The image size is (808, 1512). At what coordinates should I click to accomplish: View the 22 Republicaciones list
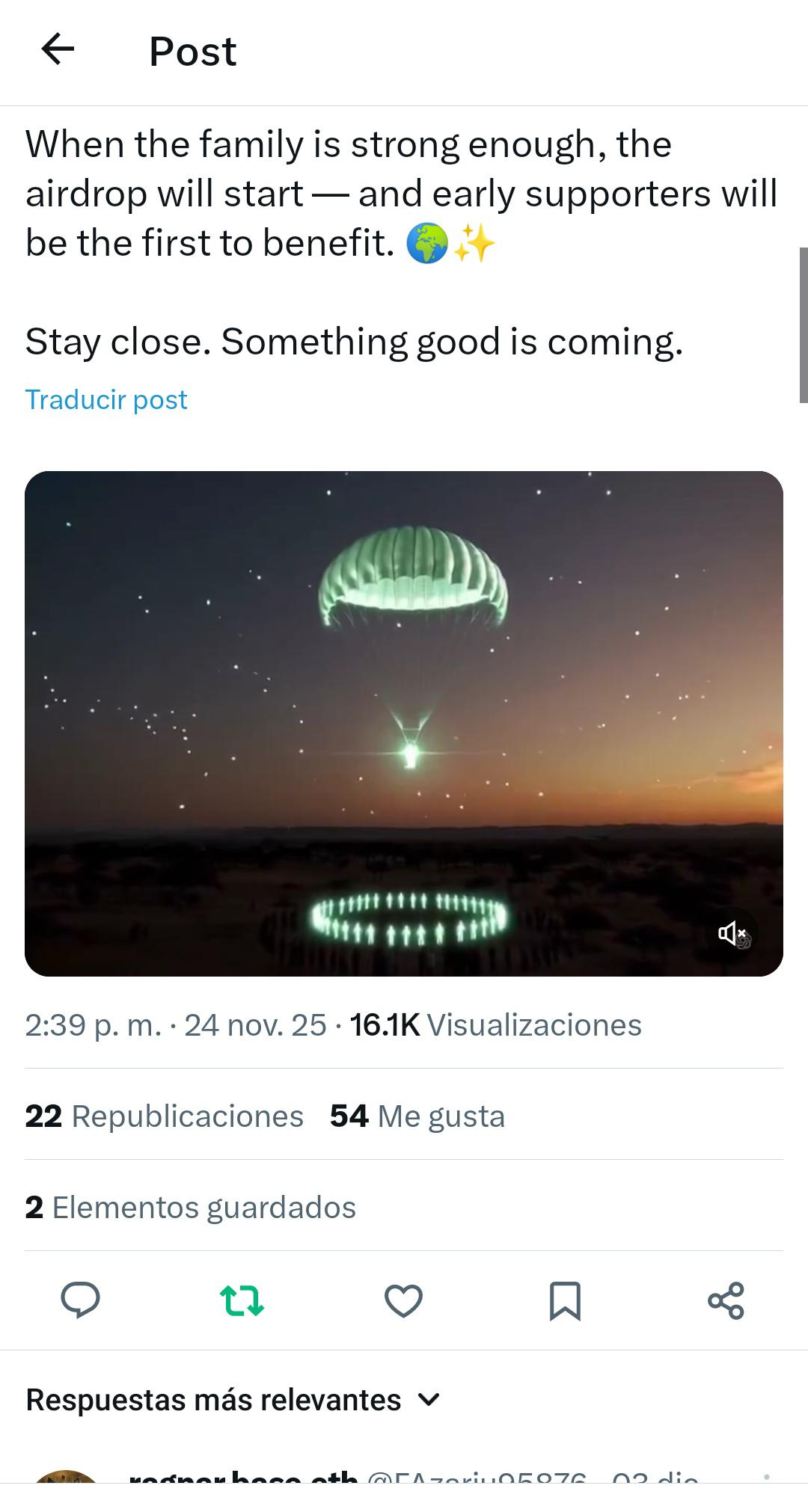click(x=164, y=1116)
